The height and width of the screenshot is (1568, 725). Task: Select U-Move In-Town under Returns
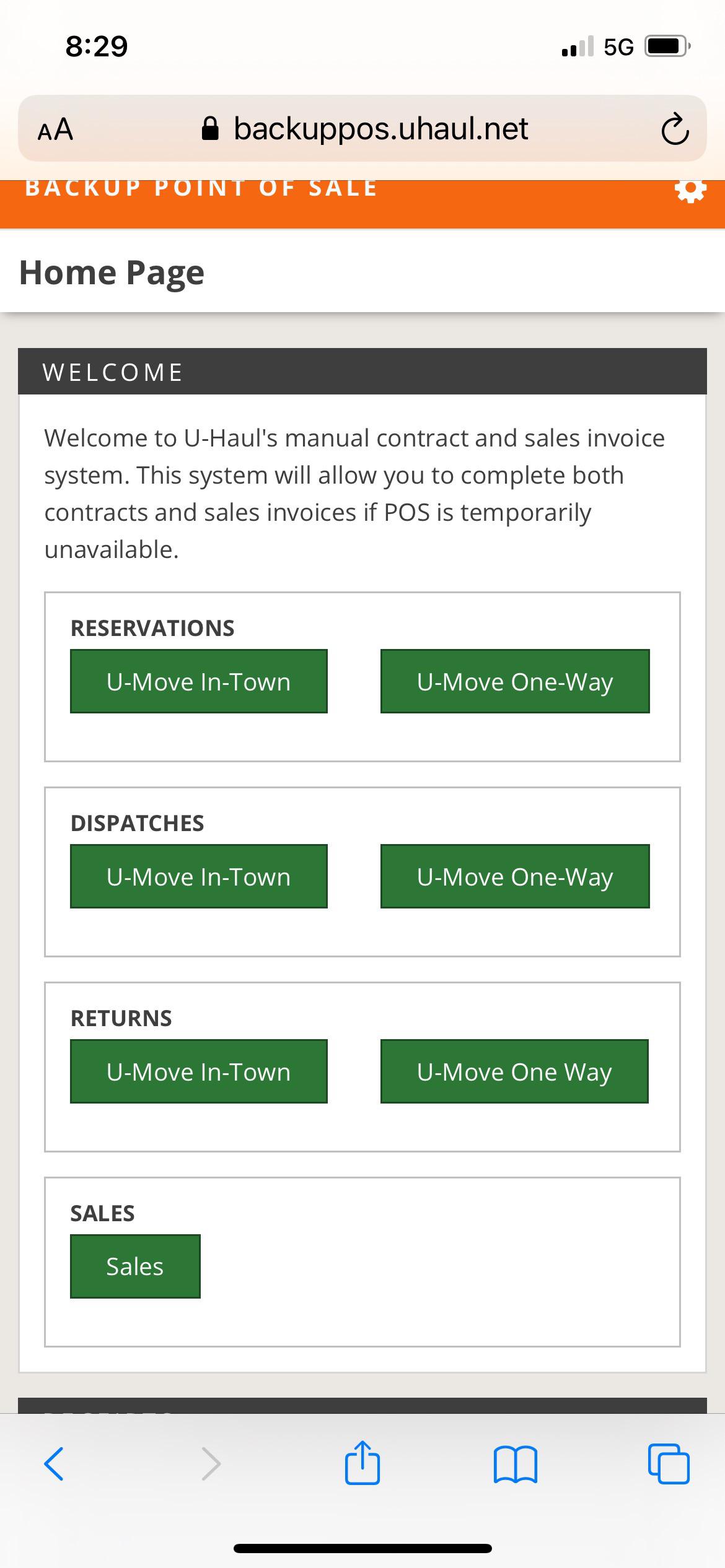pos(199,1071)
